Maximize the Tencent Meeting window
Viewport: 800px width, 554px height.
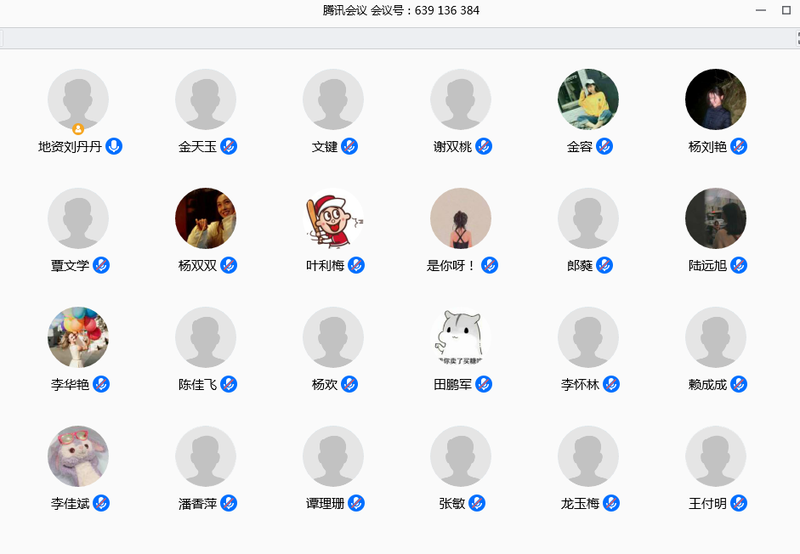coord(786,10)
